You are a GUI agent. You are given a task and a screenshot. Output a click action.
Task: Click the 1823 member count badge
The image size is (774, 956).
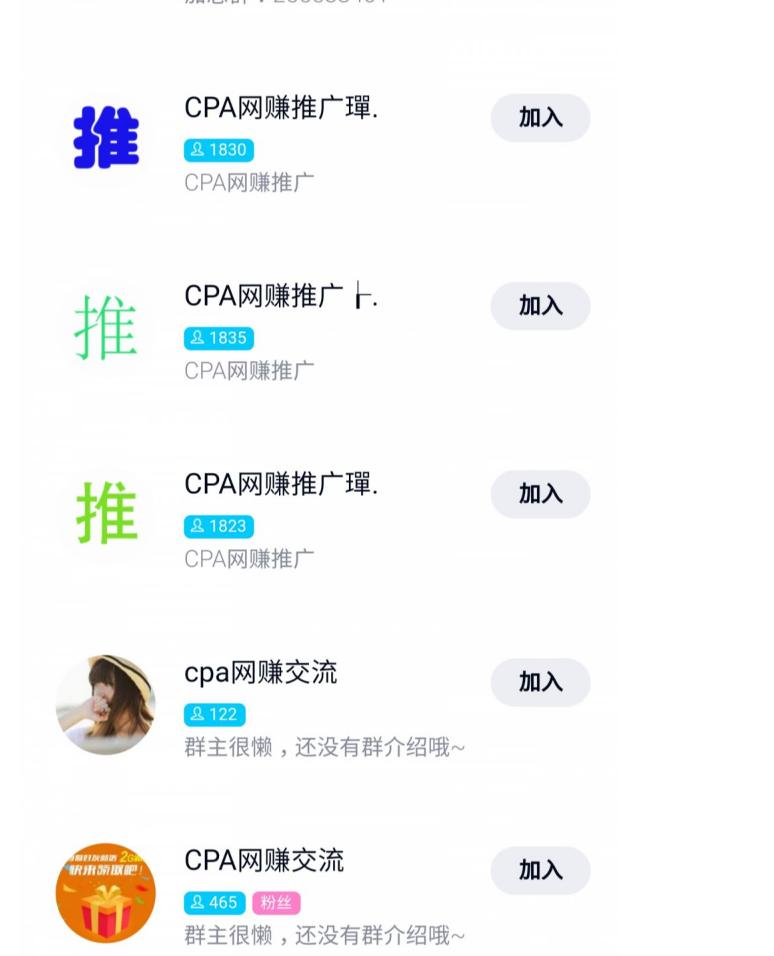pyautogui.click(x=218, y=526)
